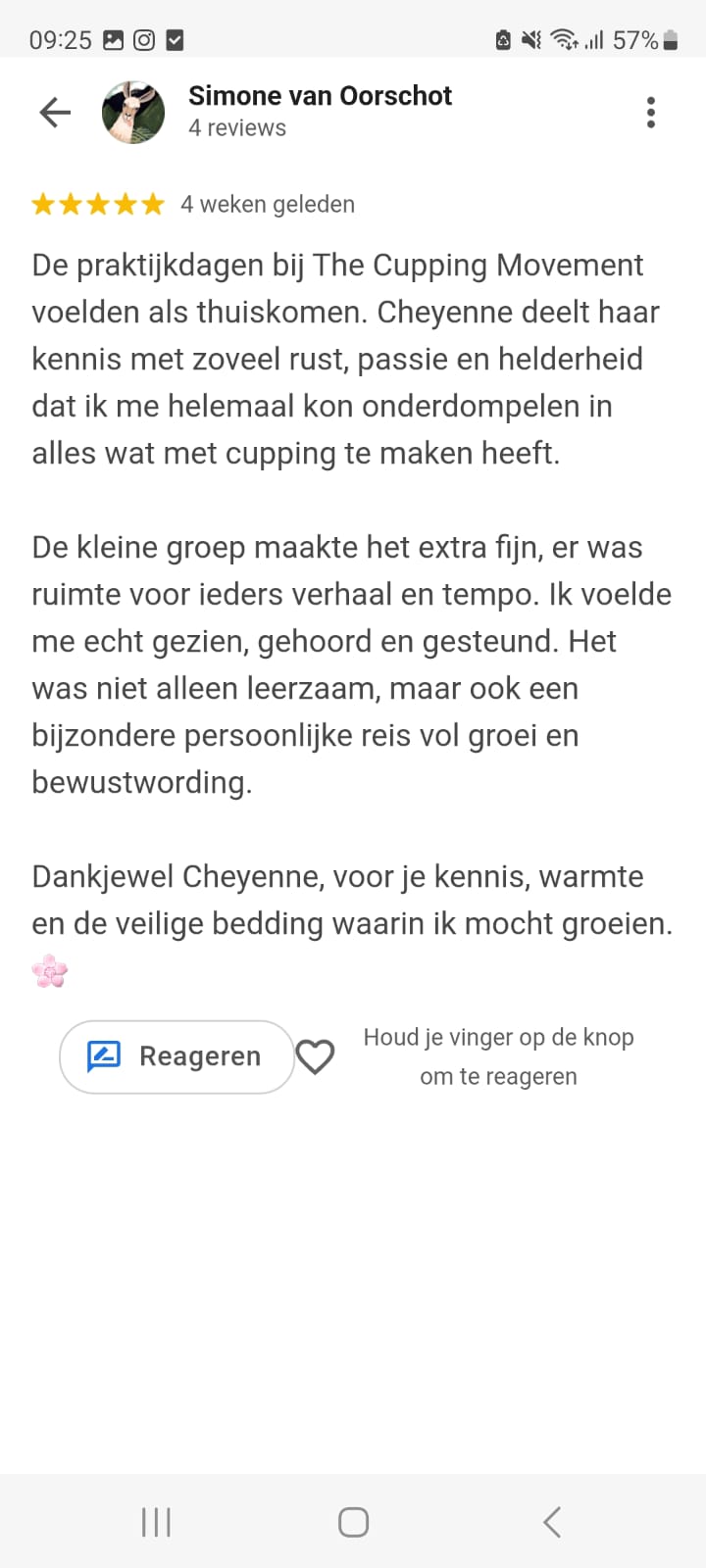This screenshot has width=706, height=1568.
Task: Open recent apps from navigation bar
Action: [157, 1522]
